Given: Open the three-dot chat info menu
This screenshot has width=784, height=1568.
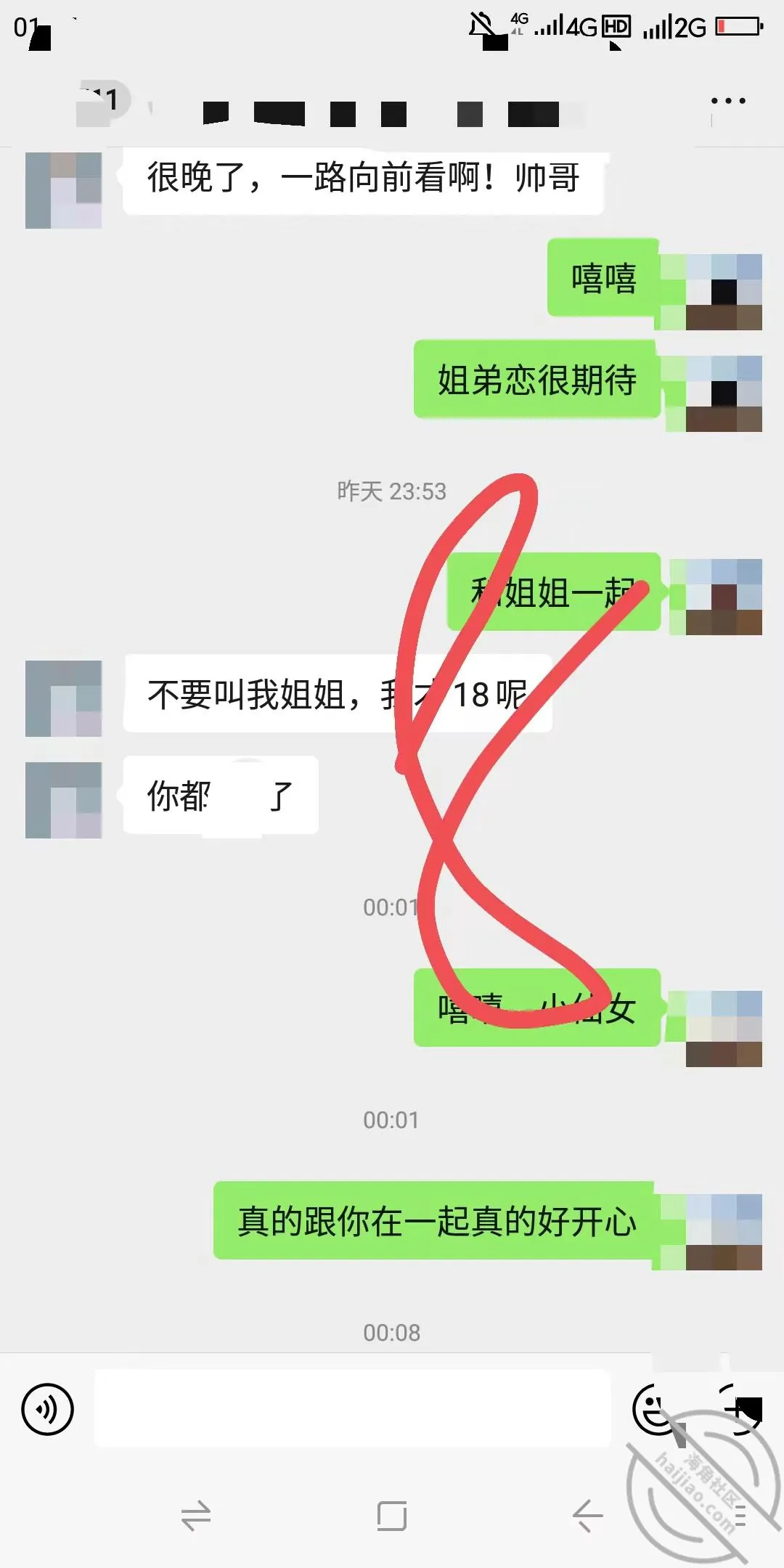Looking at the screenshot, I should pos(728,101).
